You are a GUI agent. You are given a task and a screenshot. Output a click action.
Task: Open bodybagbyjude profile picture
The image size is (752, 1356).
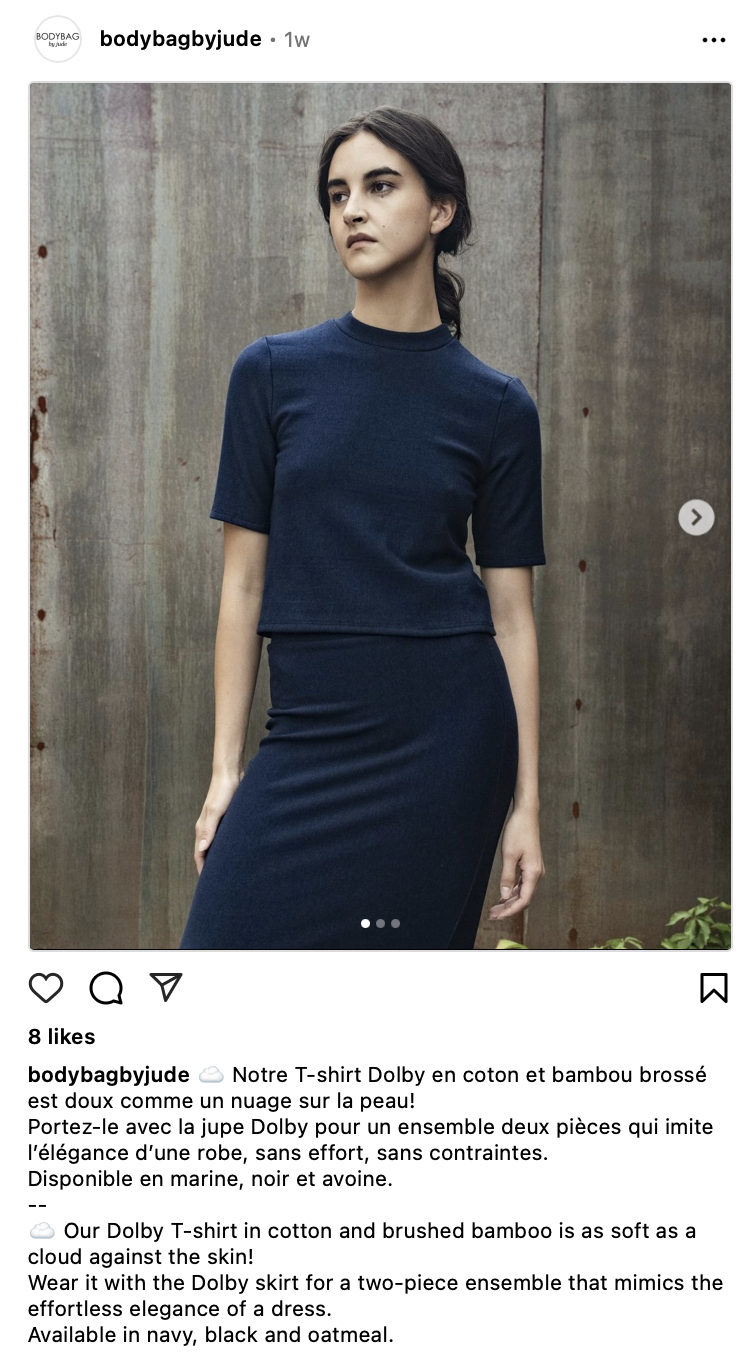(58, 39)
